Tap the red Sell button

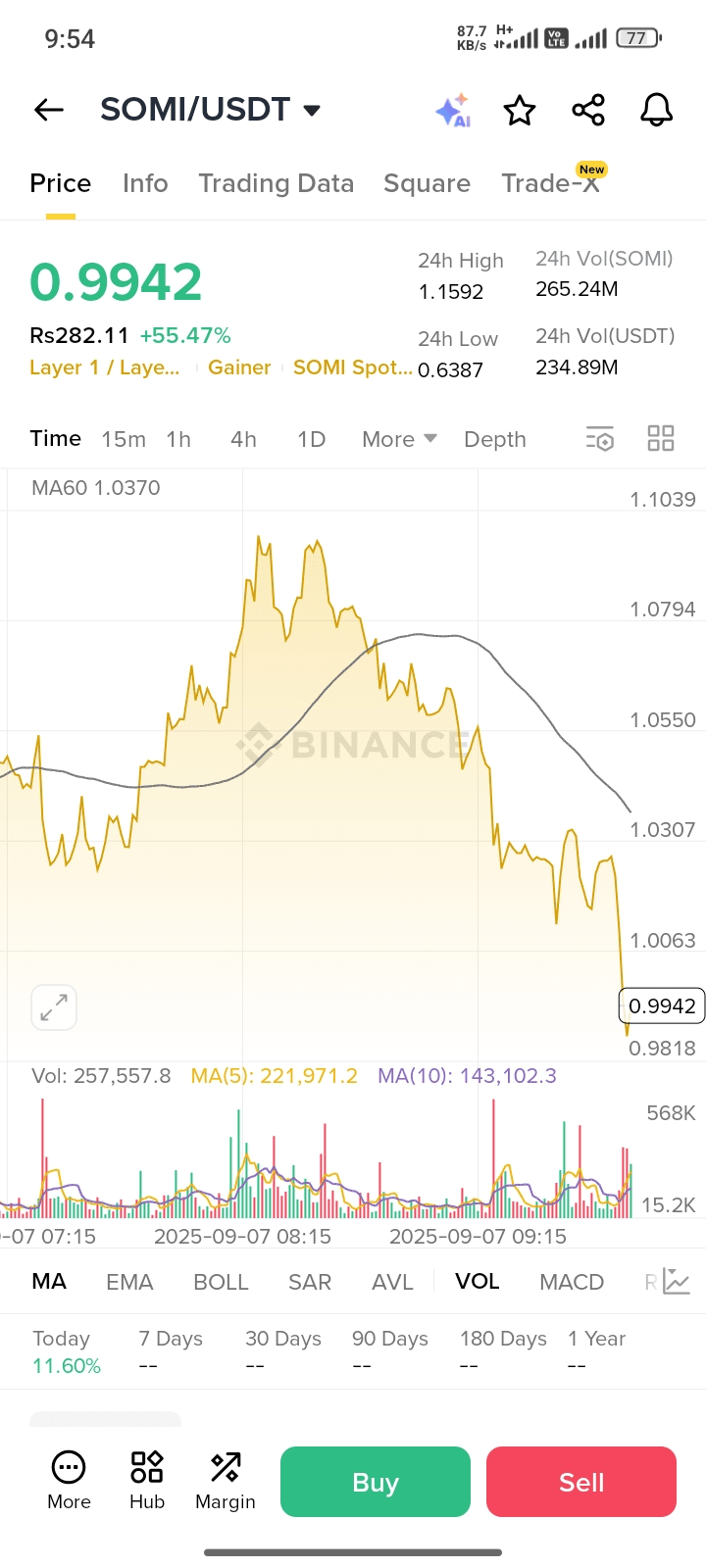581,1482
